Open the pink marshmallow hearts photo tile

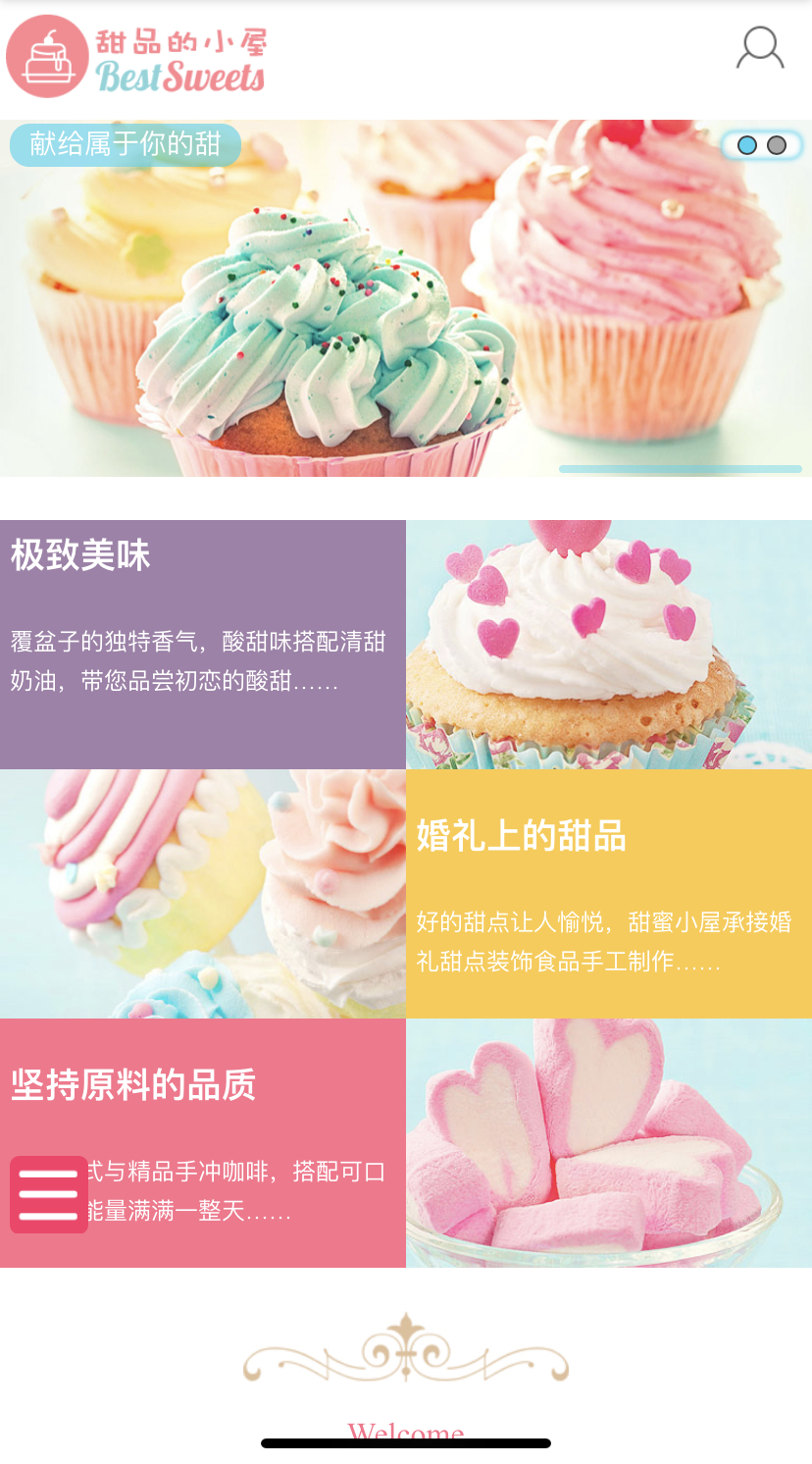[x=608, y=1142]
